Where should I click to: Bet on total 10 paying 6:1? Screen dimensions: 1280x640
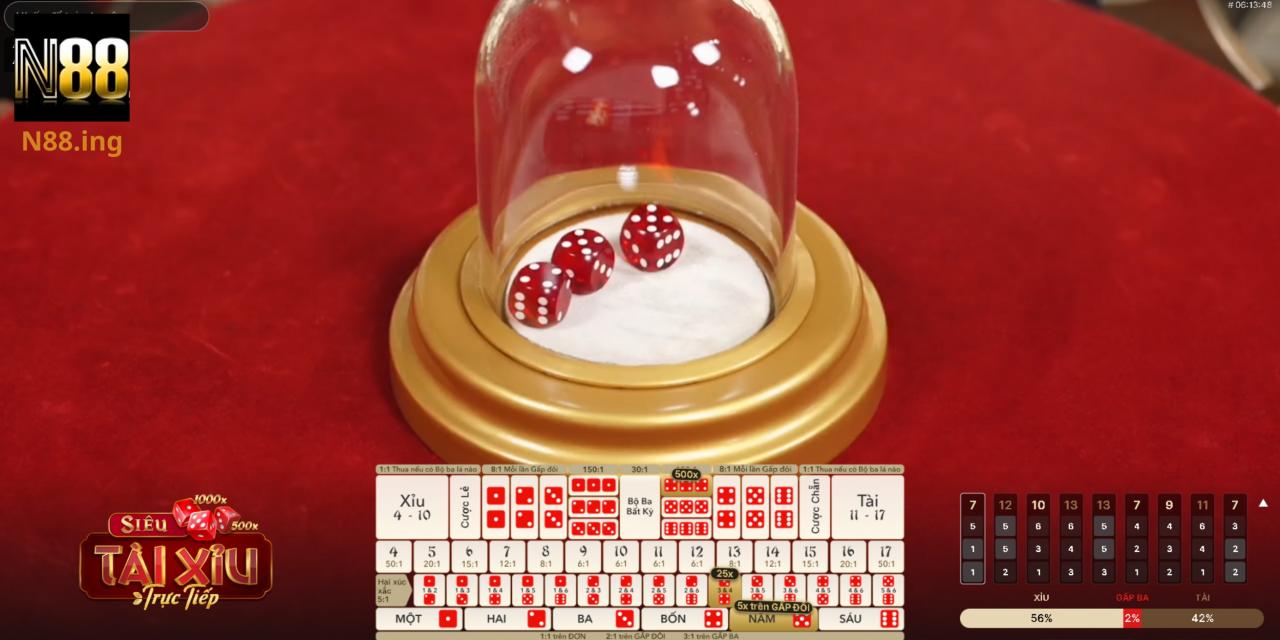point(620,556)
